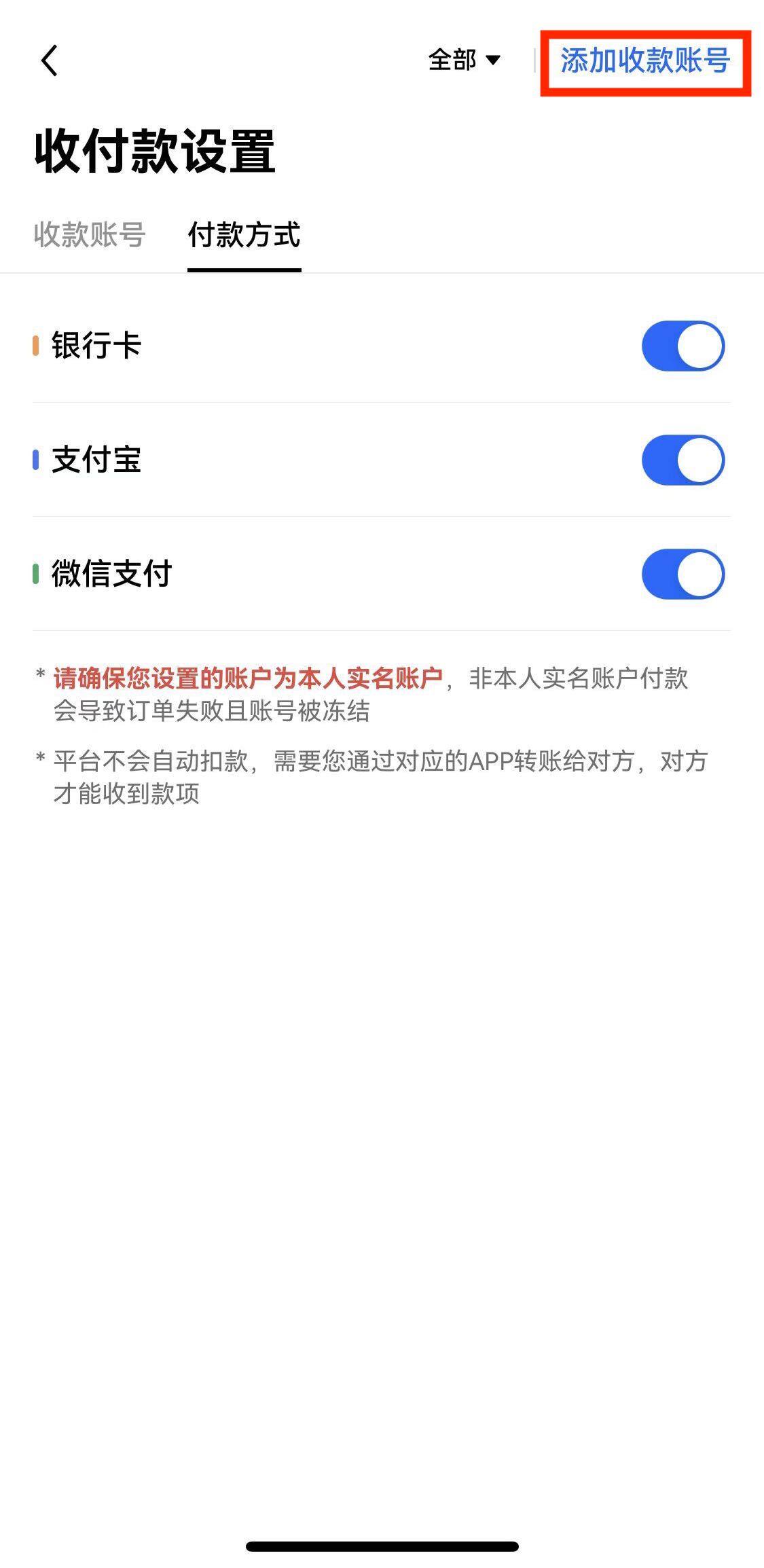Viewport: 764px width, 1568px height.
Task: Disable the 银行卡 payment toggle
Action: coord(683,346)
